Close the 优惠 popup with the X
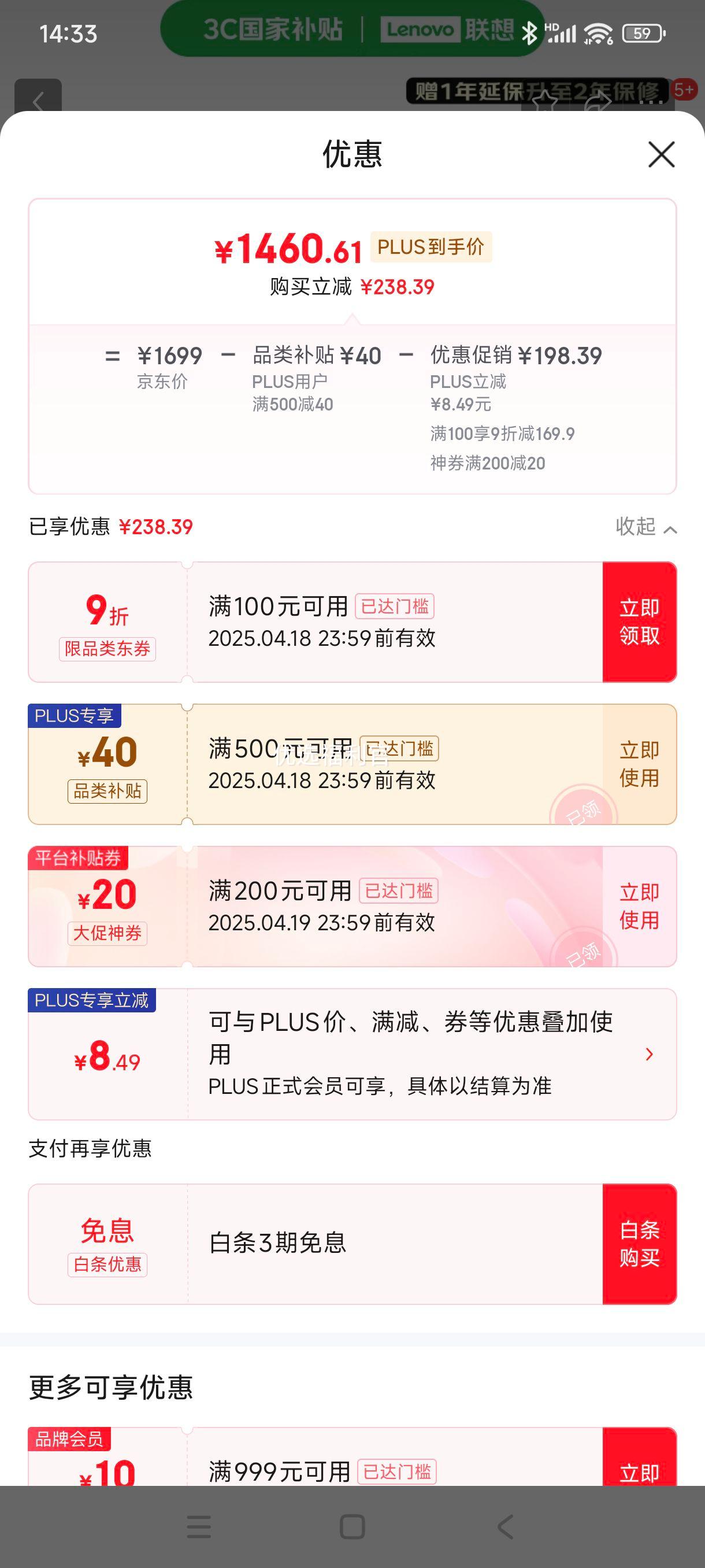The height and width of the screenshot is (1568, 705). coord(662,155)
